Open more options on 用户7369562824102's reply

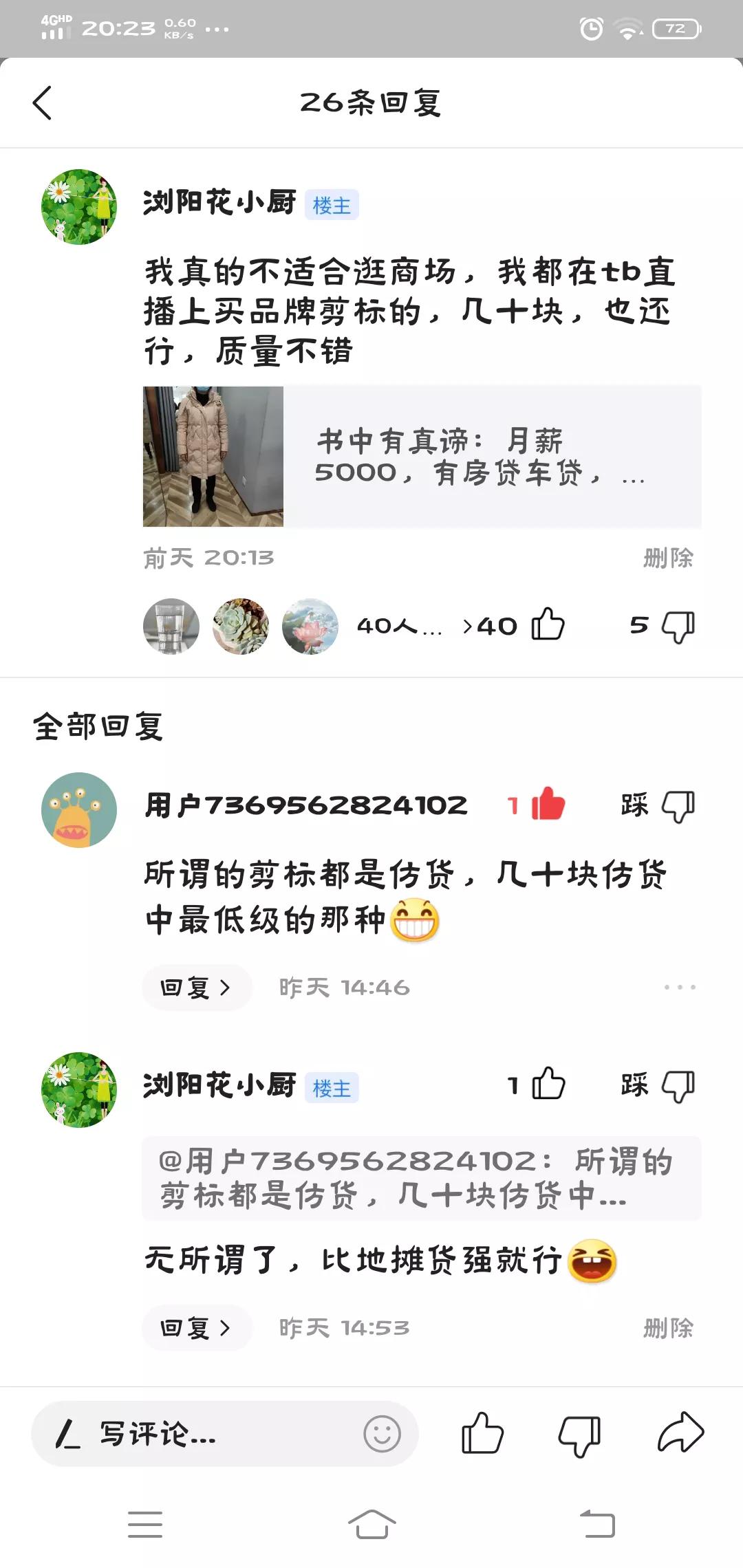pyautogui.click(x=678, y=986)
